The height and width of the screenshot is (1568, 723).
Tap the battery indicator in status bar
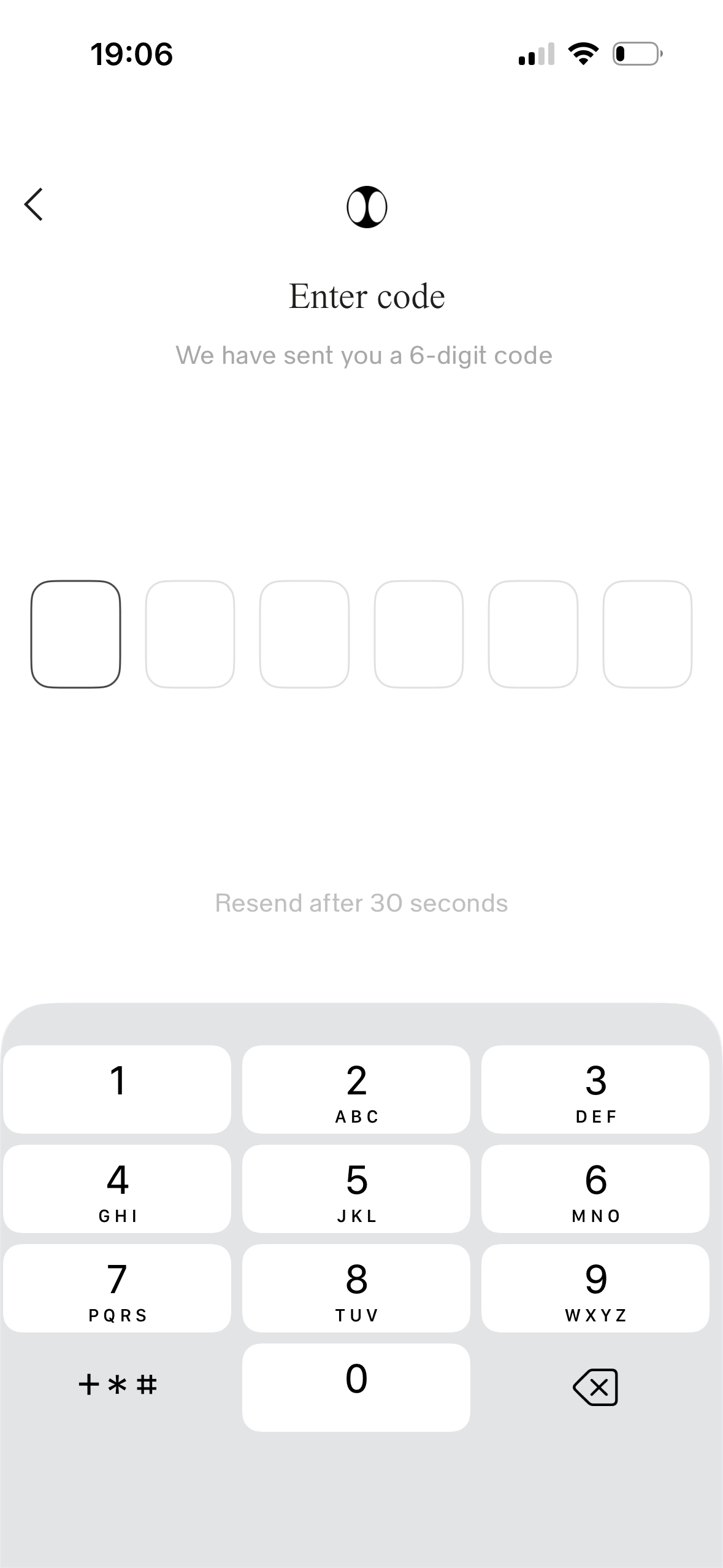click(635, 55)
